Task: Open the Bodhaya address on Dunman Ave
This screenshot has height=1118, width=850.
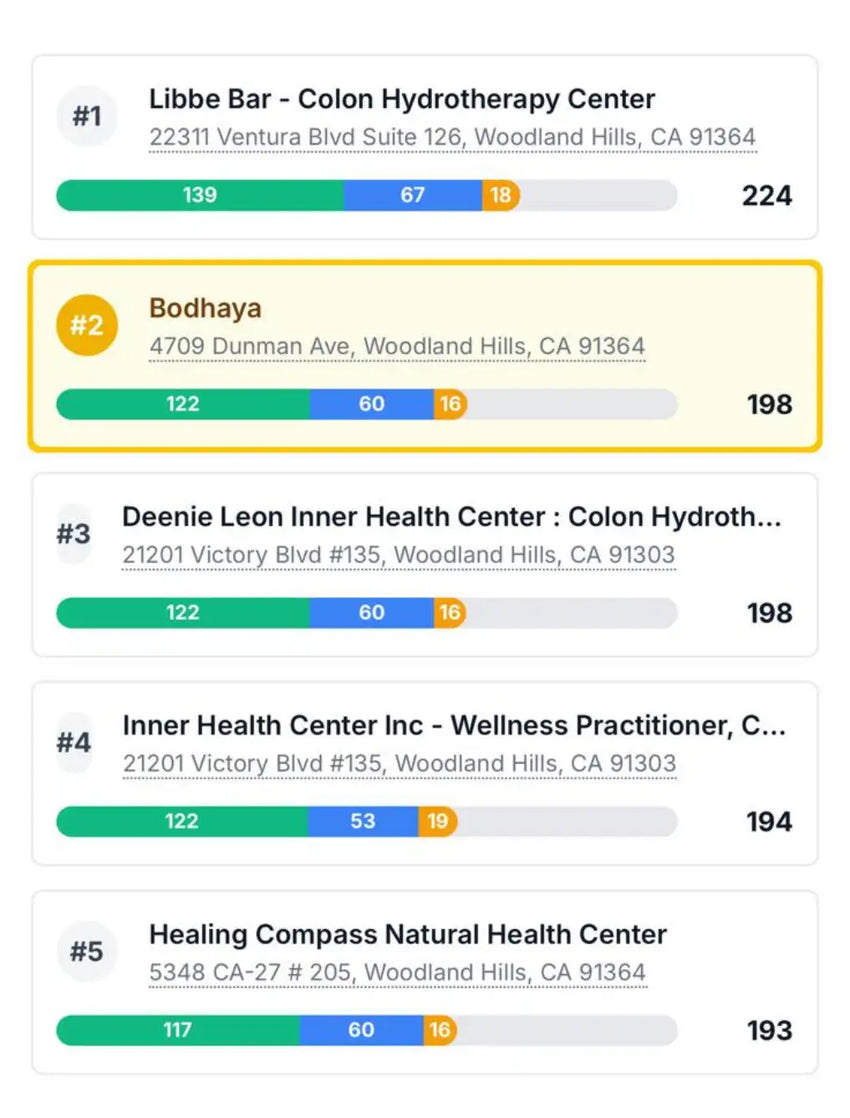Action: tap(399, 346)
